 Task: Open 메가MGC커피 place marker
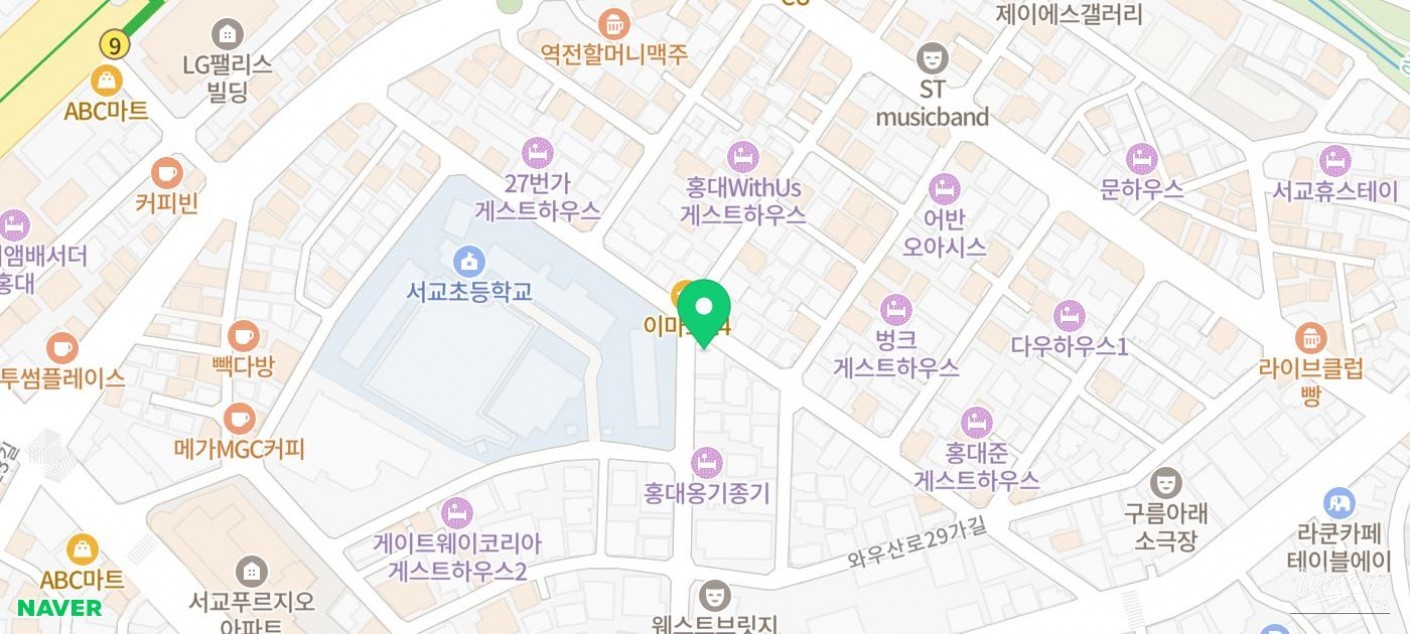tap(239, 418)
